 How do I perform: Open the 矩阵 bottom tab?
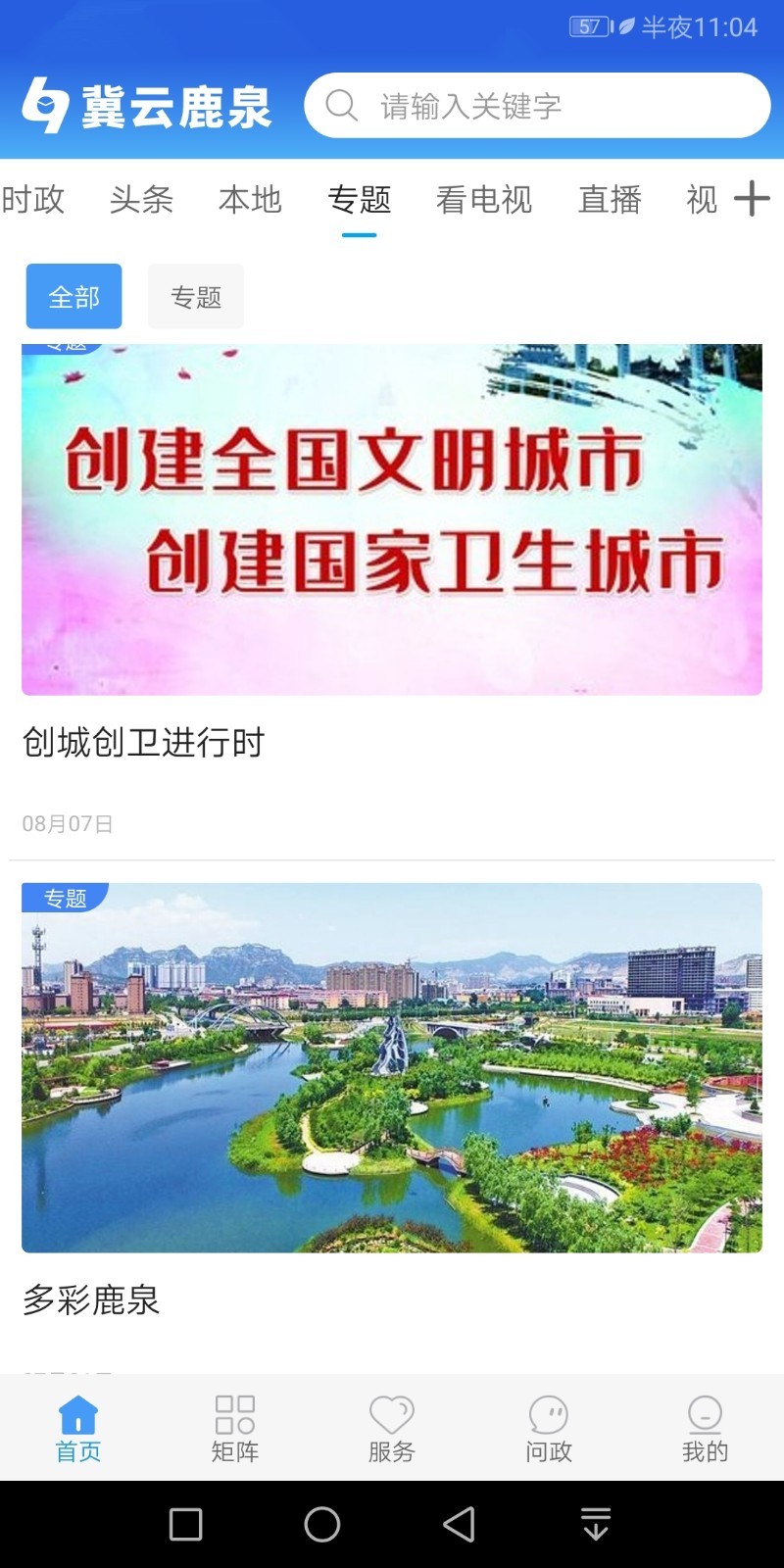click(235, 1429)
